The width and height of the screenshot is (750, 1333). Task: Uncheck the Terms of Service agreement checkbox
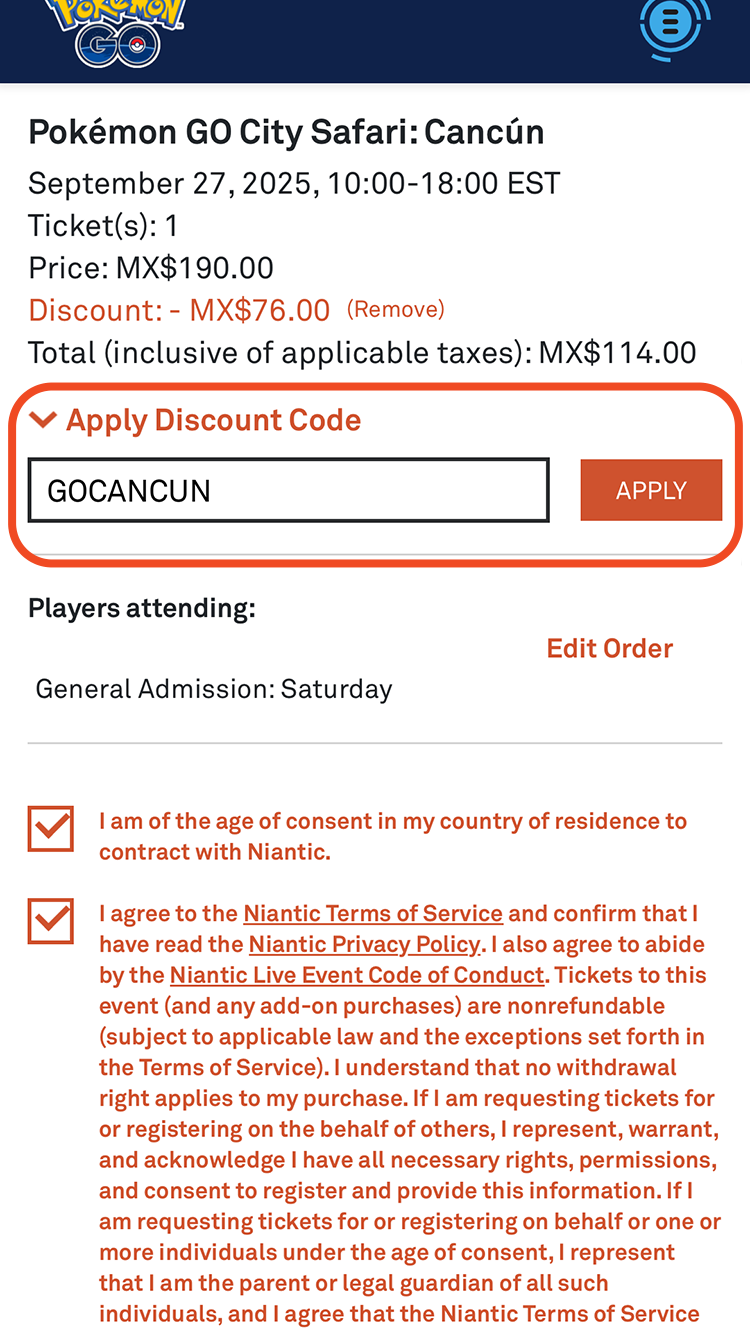tap(51, 921)
